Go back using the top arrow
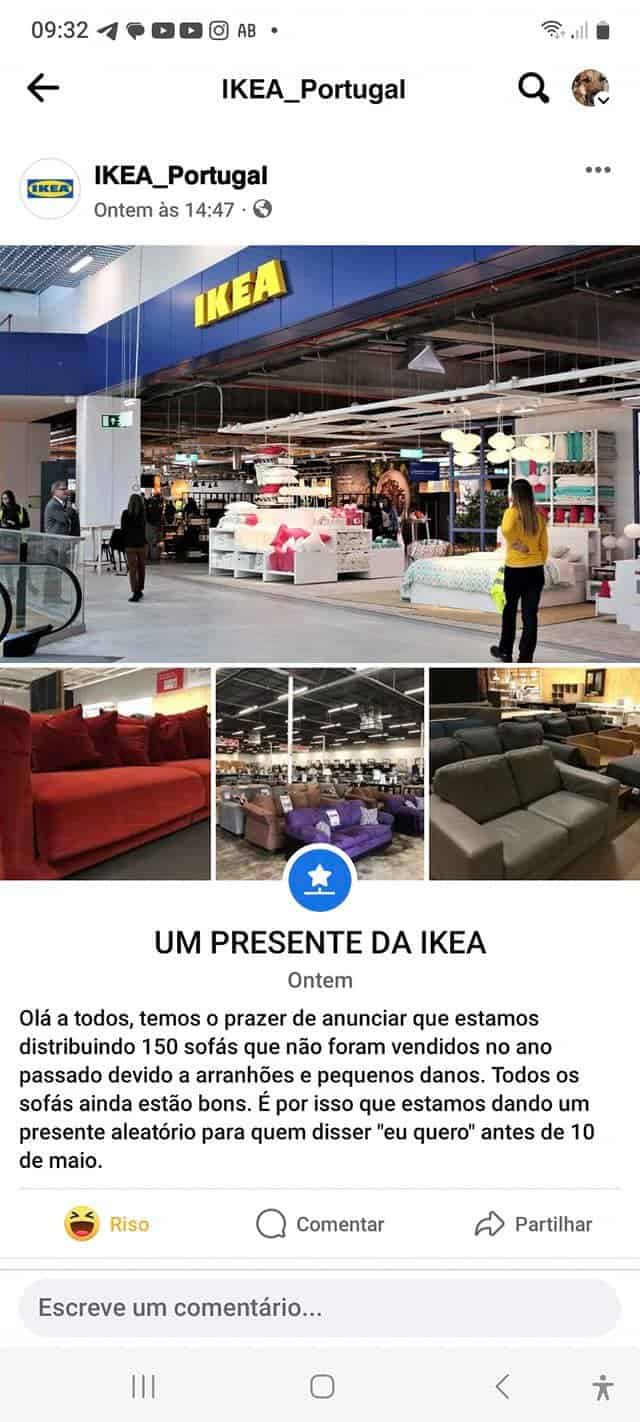The width and height of the screenshot is (640, 1422). click(43, 89)
